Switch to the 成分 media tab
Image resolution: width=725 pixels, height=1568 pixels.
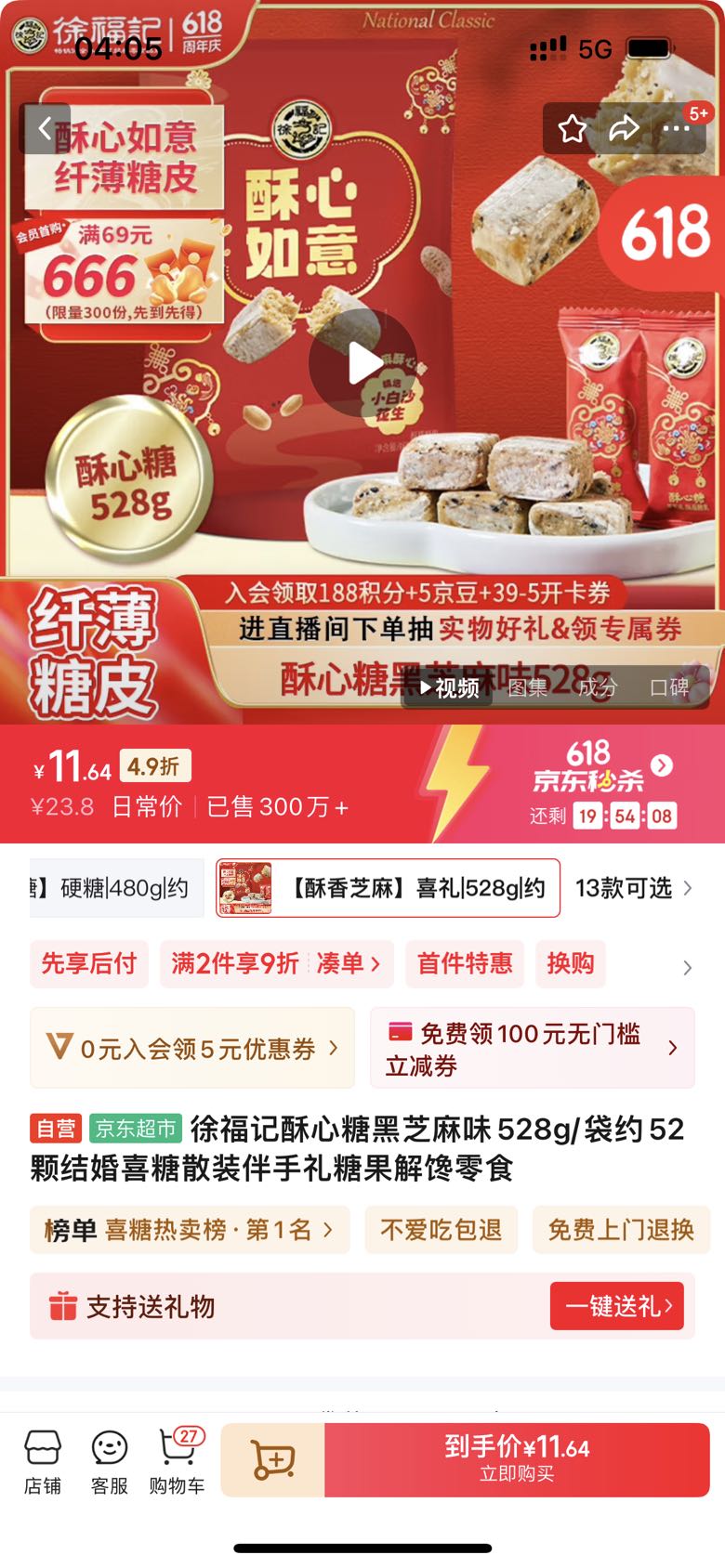(597, 687)
